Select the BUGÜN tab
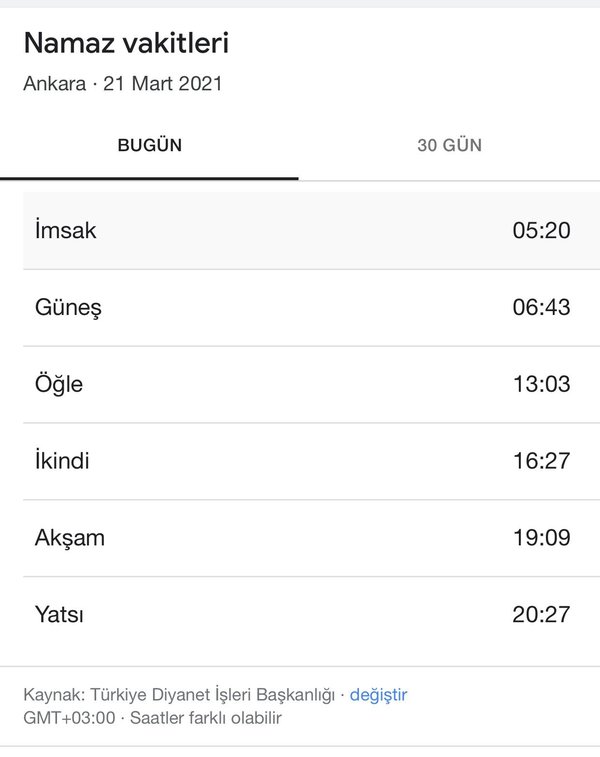The width and height of the screenshot is (600, 757). pyautogui.click(x=150, y=146)
